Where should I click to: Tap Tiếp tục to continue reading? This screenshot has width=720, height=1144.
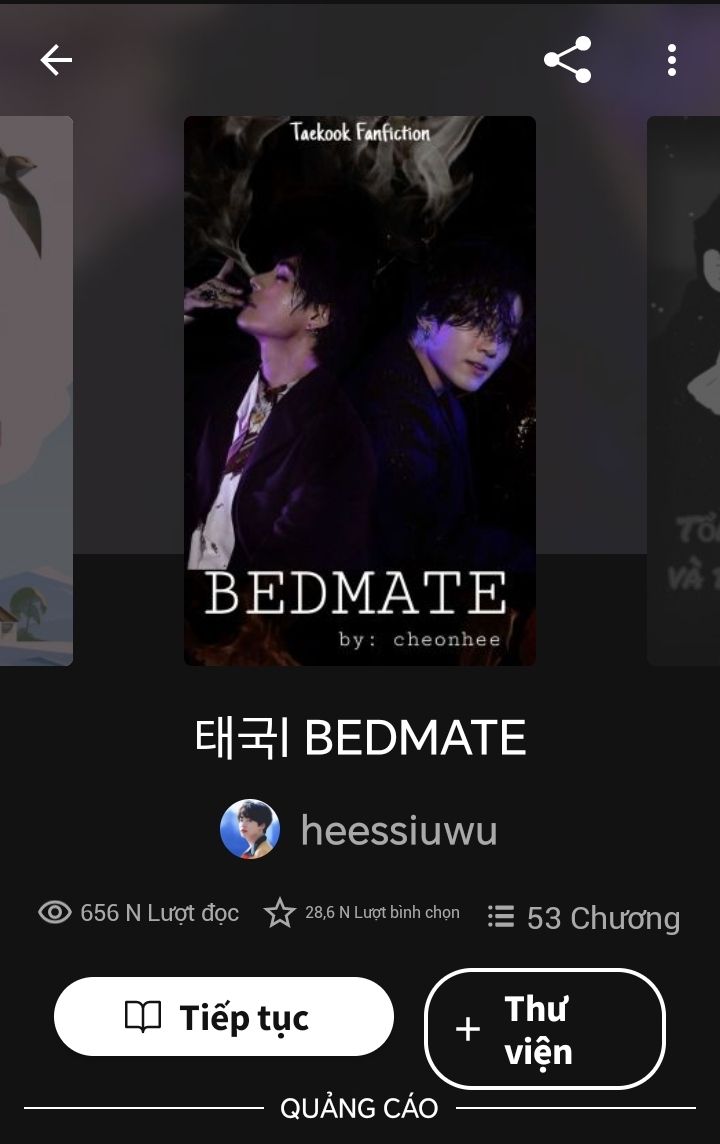pyautogui.click(x=224, y=1017)
